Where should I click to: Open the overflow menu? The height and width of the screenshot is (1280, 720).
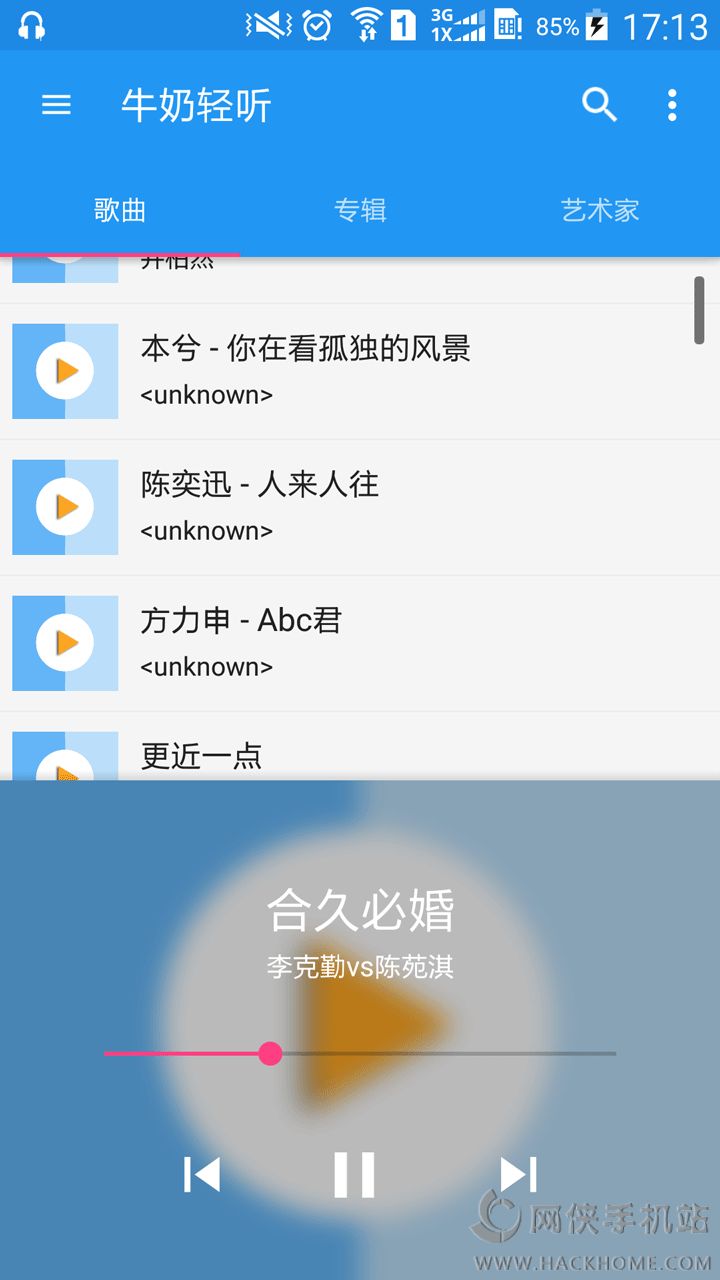point(672,105)
